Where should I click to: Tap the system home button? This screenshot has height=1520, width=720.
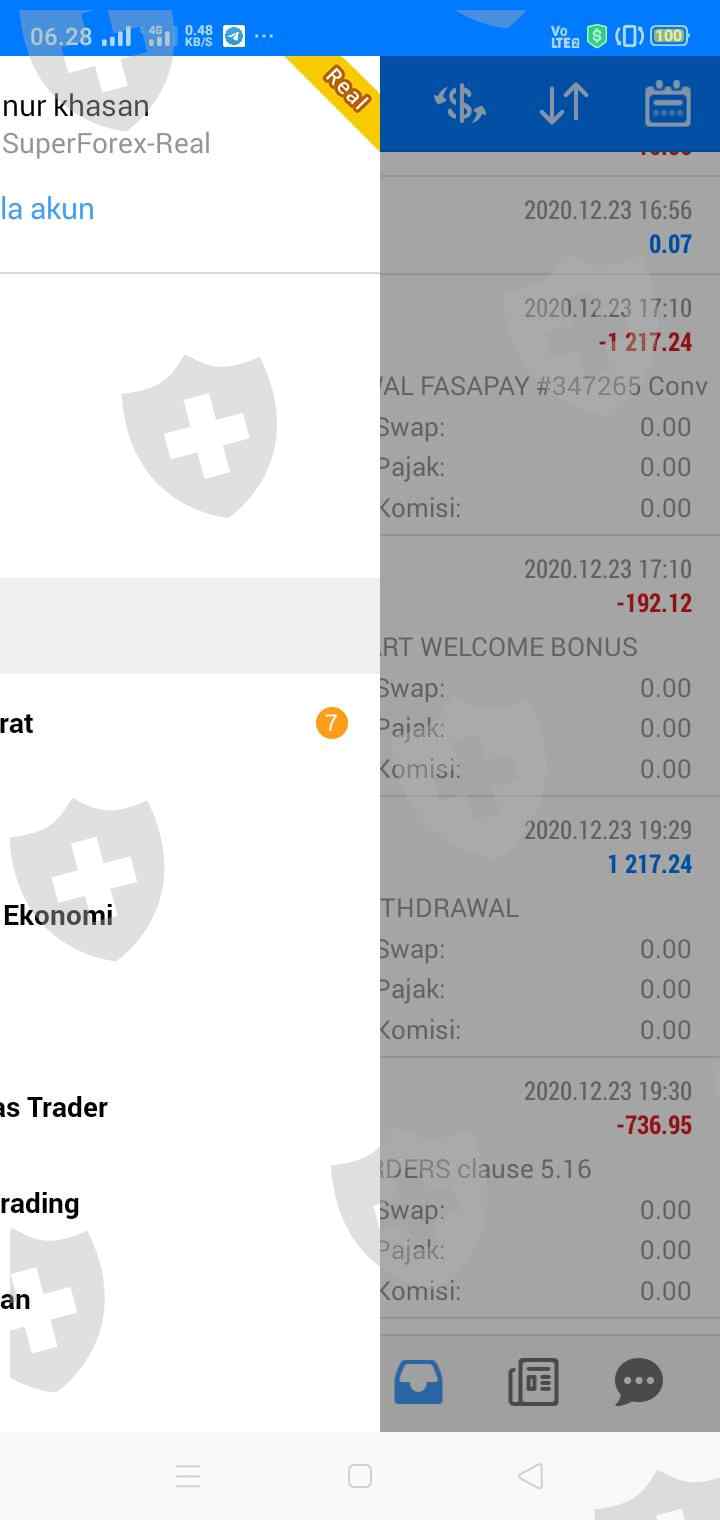(x=360, y=1476)
